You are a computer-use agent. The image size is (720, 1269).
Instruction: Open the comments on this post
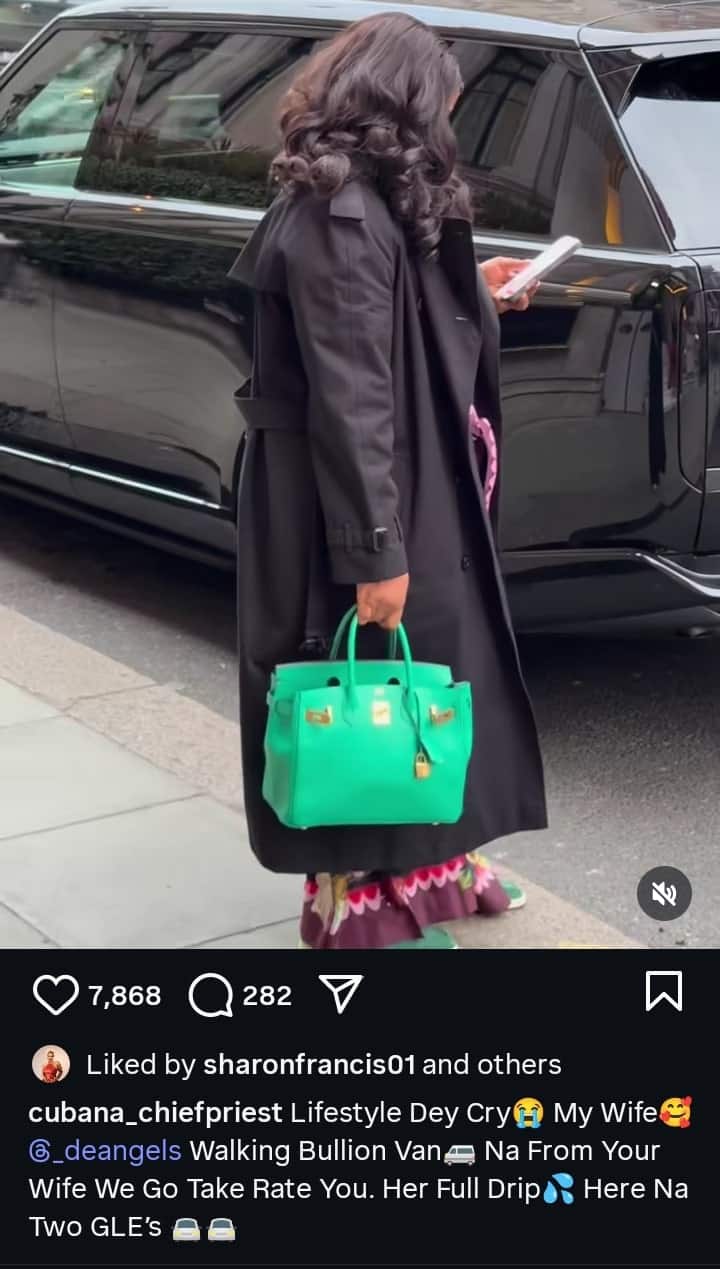(x=209, y=995)
